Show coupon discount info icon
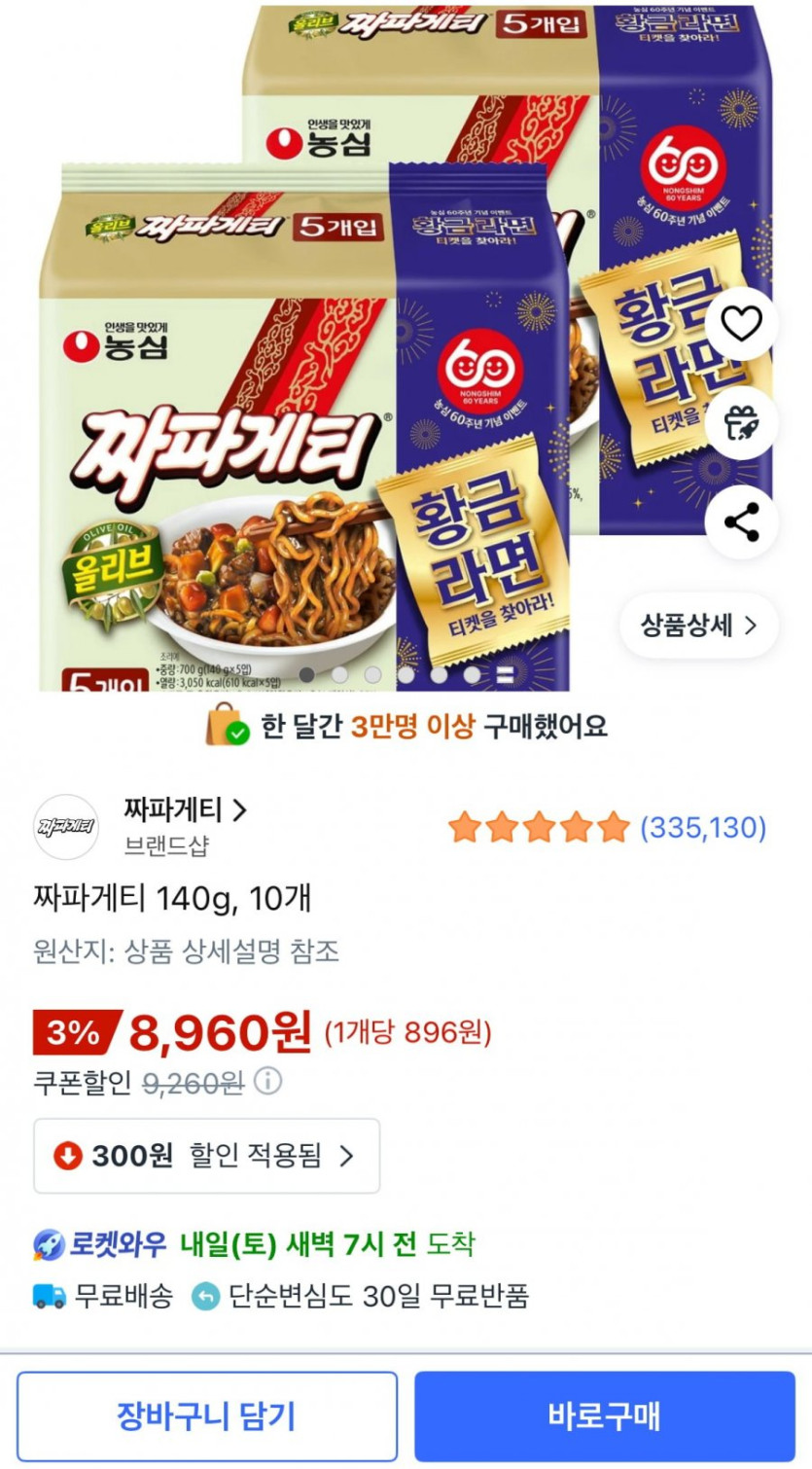The height and width of the screenshot is (1469, 812). [268, 1082]
